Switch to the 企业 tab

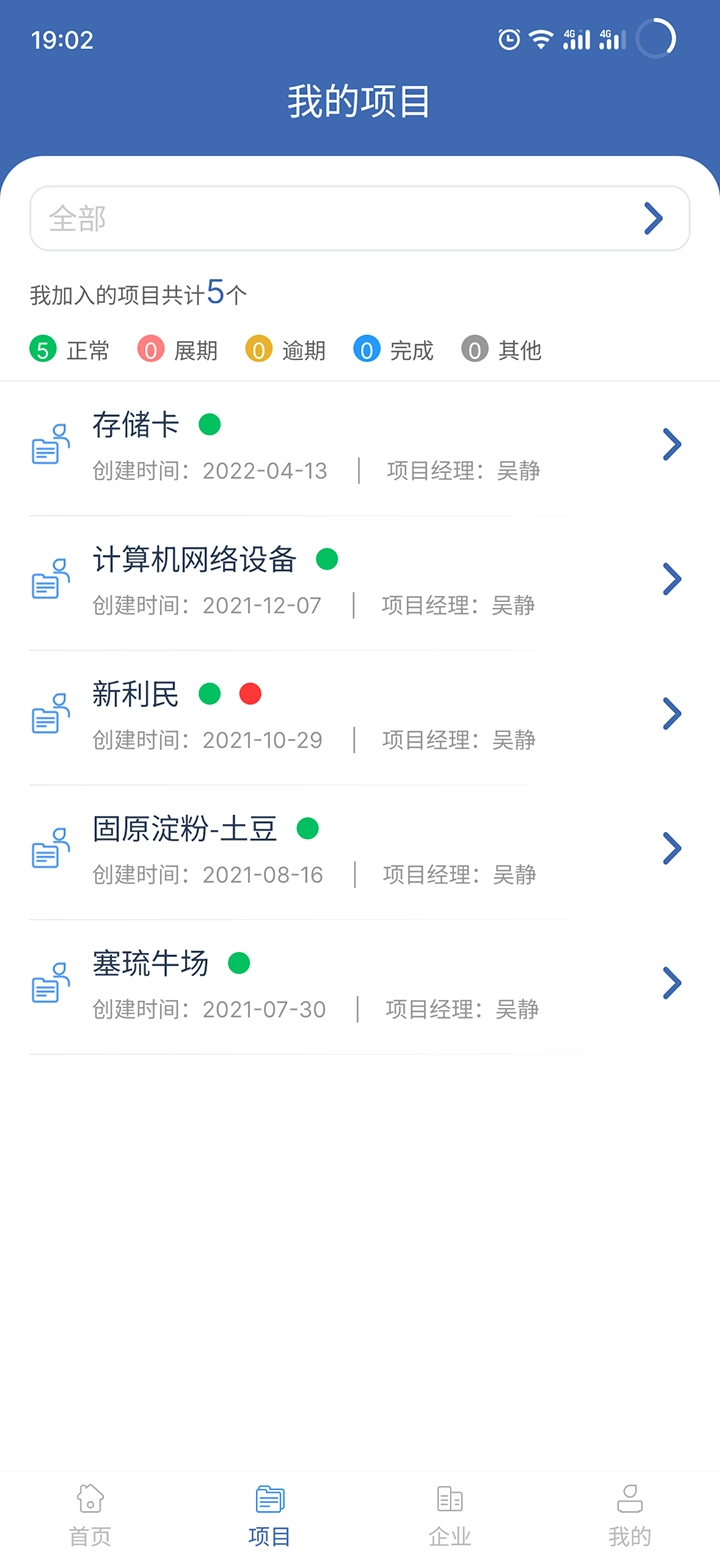tap(449, 1512)
